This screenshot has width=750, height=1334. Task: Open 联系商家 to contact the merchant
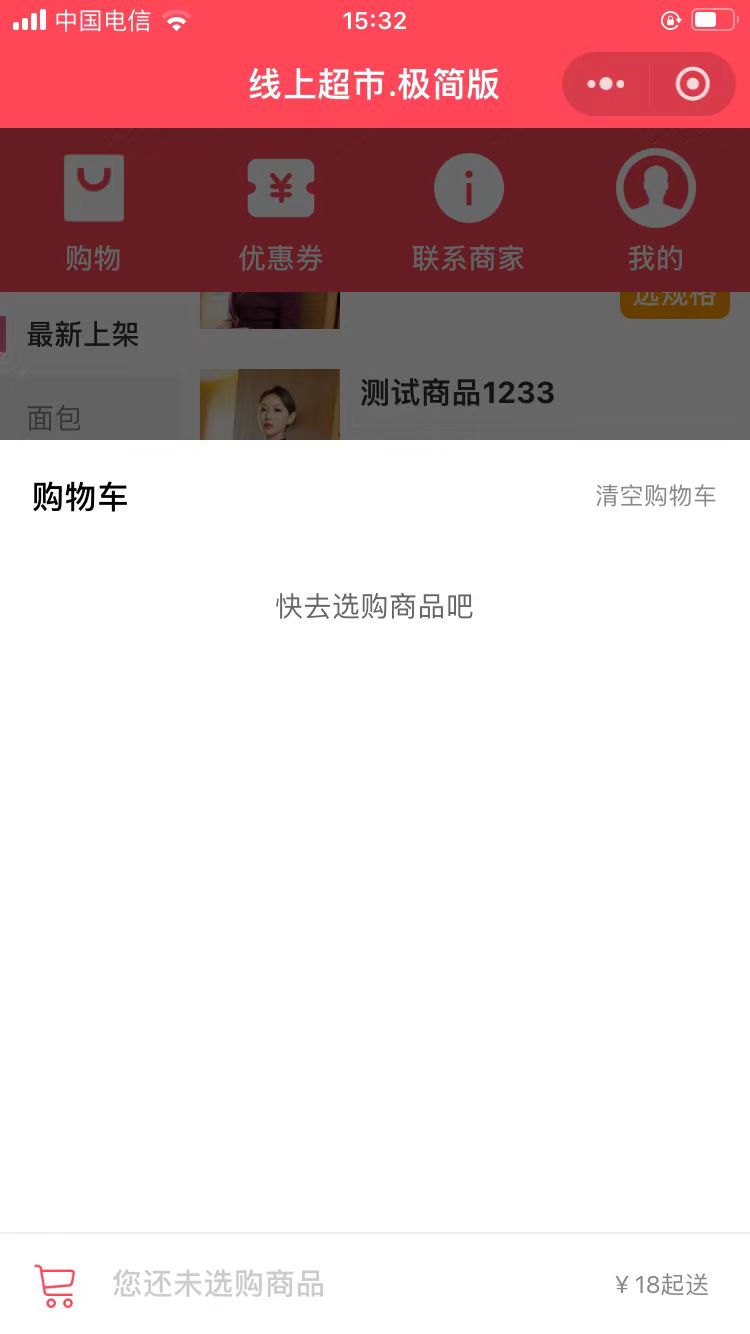(x=468, y=213)
